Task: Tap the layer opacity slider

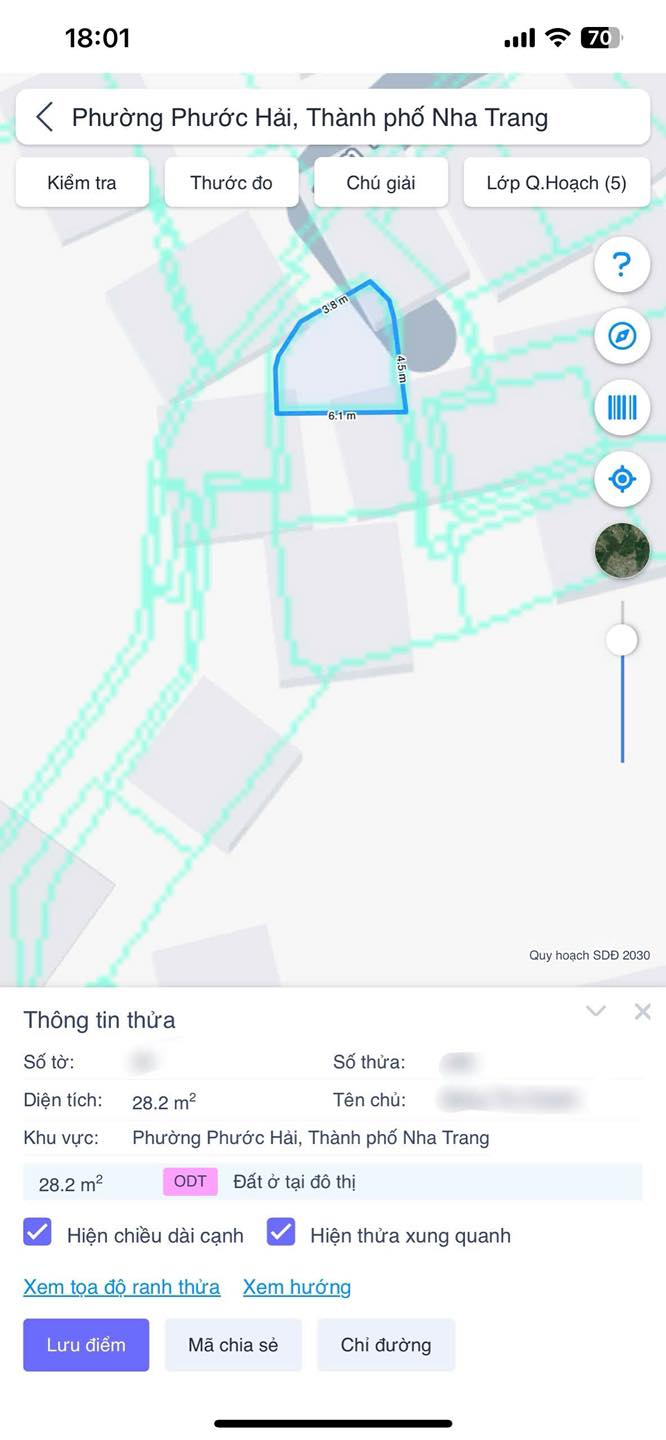Action: click(x=622, y=682)
